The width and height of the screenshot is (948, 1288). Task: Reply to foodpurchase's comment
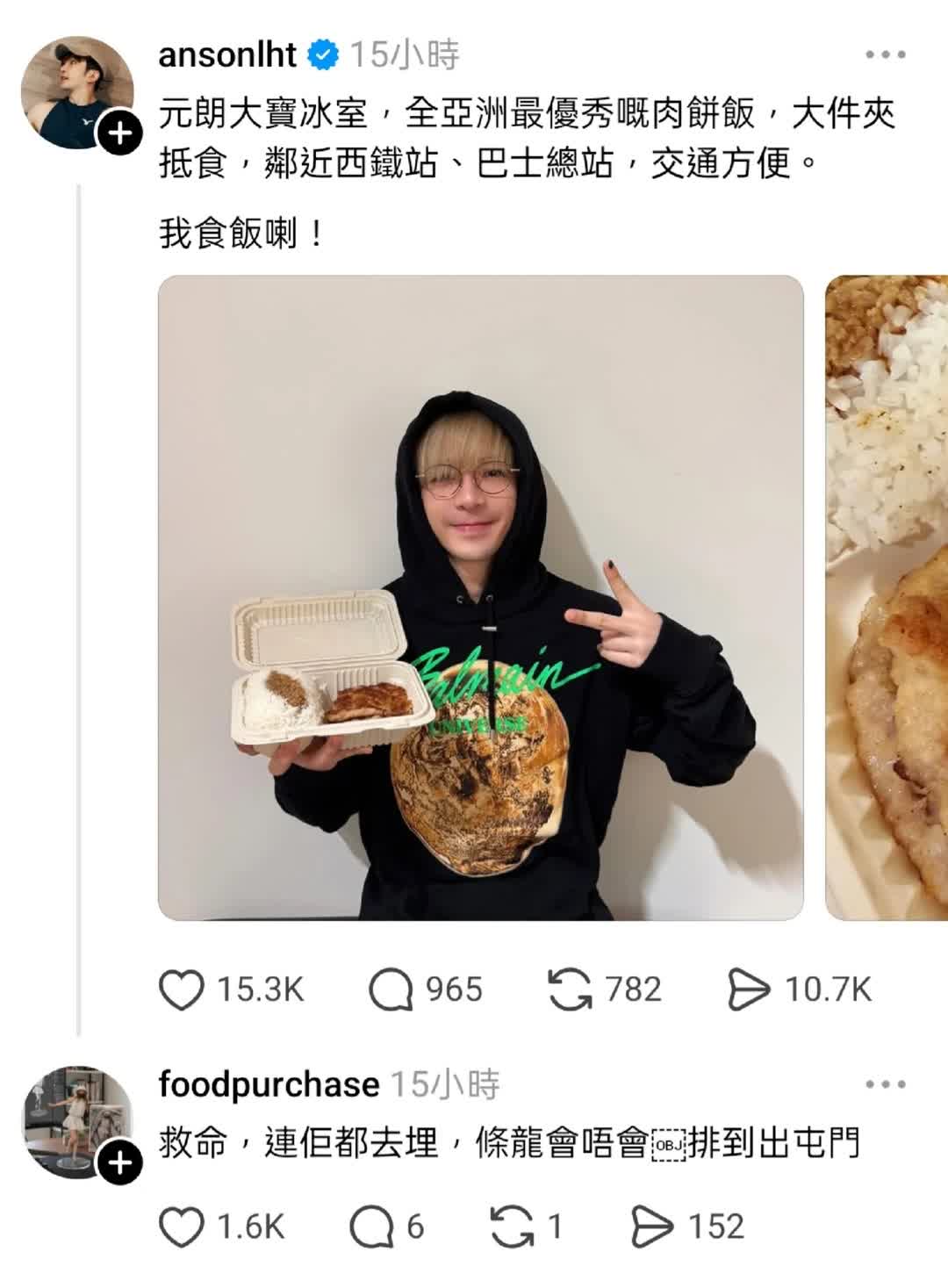pos(371,1227)
